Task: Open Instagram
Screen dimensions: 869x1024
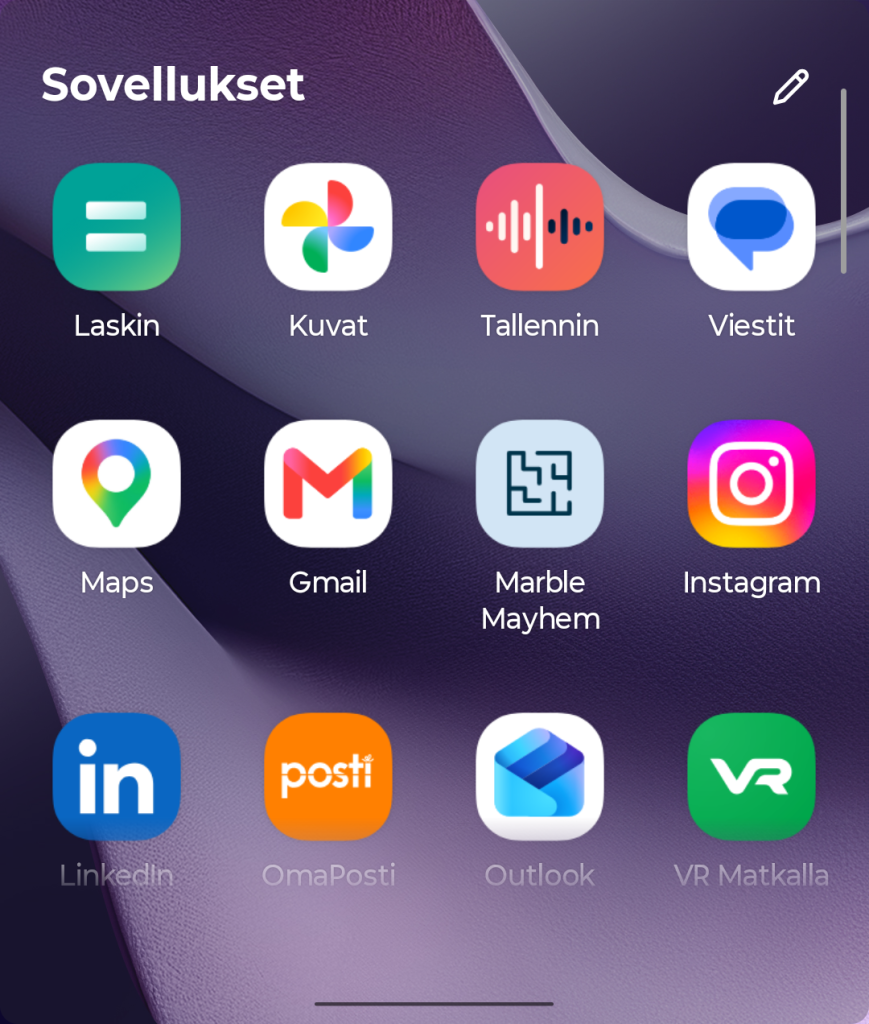Action: (x=751, y=483)
